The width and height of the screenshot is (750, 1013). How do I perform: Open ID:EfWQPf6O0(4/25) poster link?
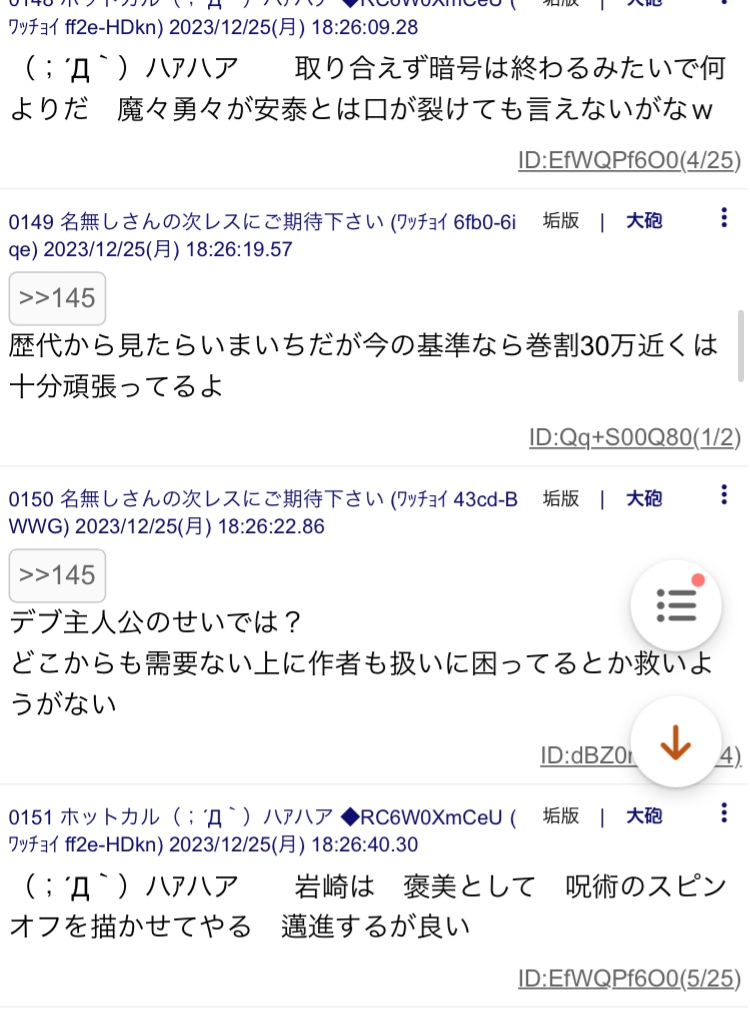(629, 159)
